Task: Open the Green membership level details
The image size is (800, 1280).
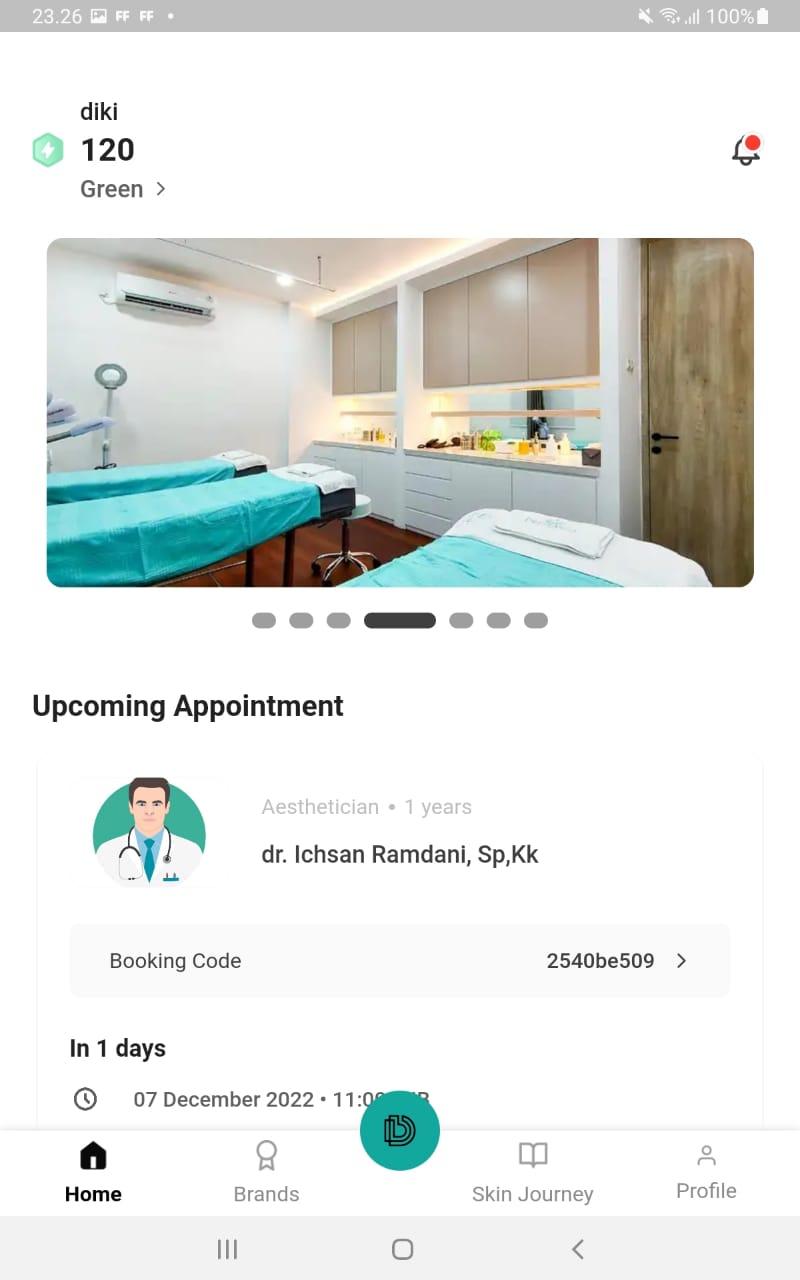Action: 123,189
